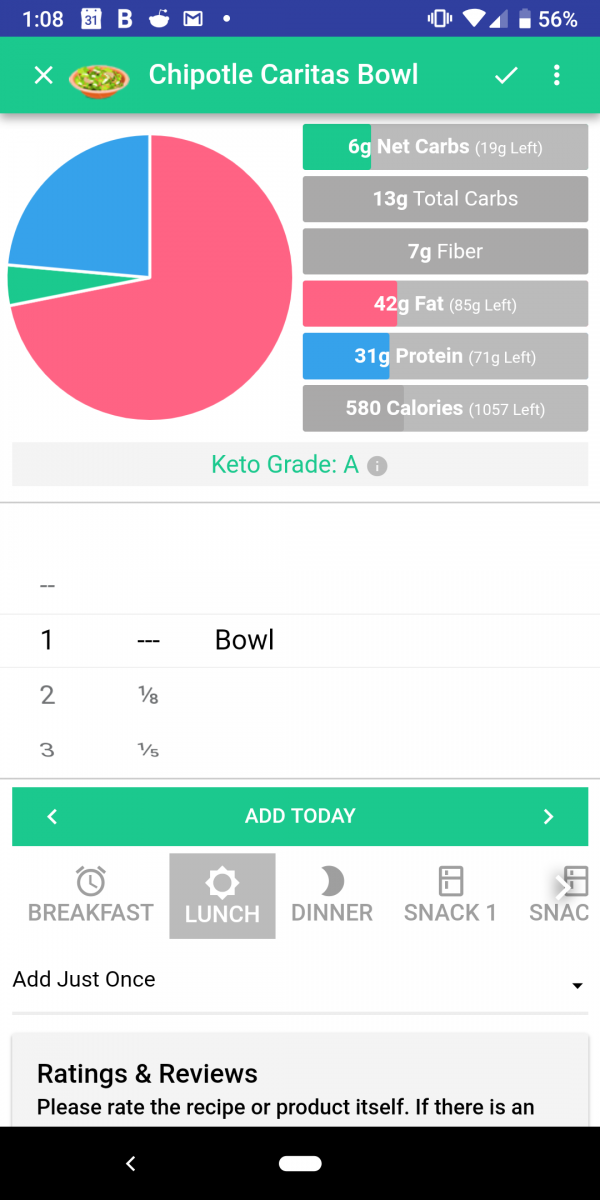600x1200 pixels.
Task: Go to previous day arrow
Action: click(x=52, y=816)
